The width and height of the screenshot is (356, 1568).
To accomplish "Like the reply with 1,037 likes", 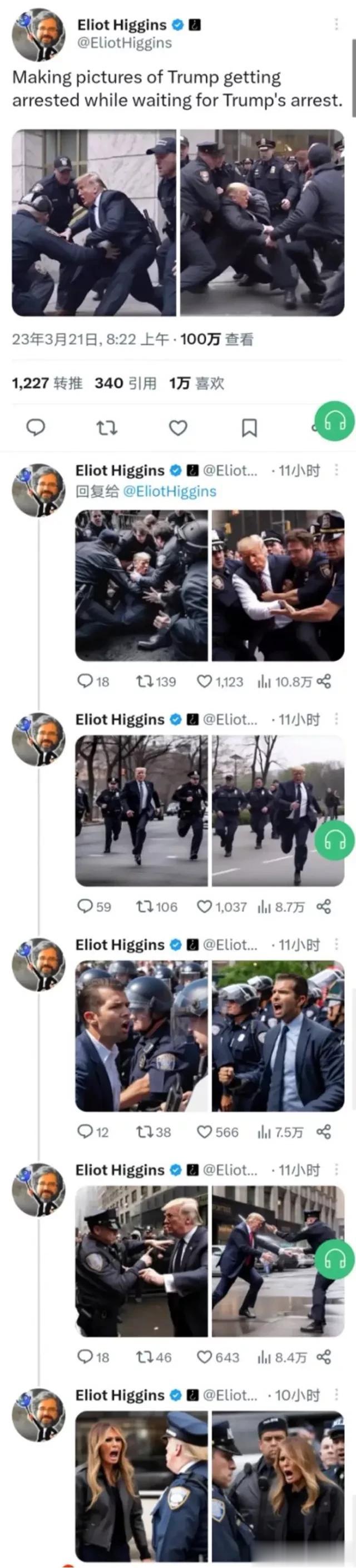I will [205, 906].
